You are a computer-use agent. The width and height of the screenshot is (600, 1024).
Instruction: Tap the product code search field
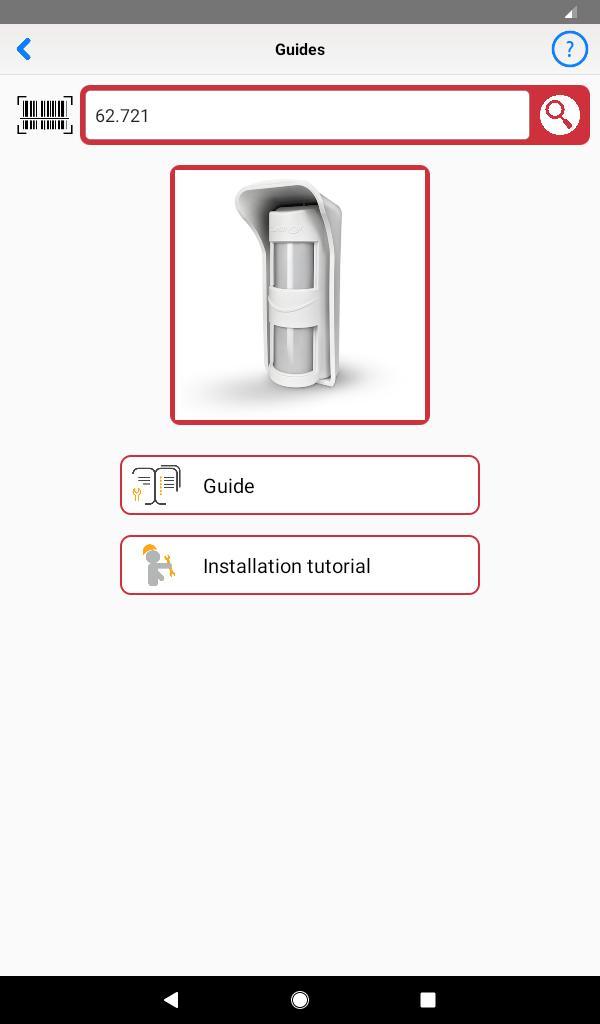[x=306, y=116]
